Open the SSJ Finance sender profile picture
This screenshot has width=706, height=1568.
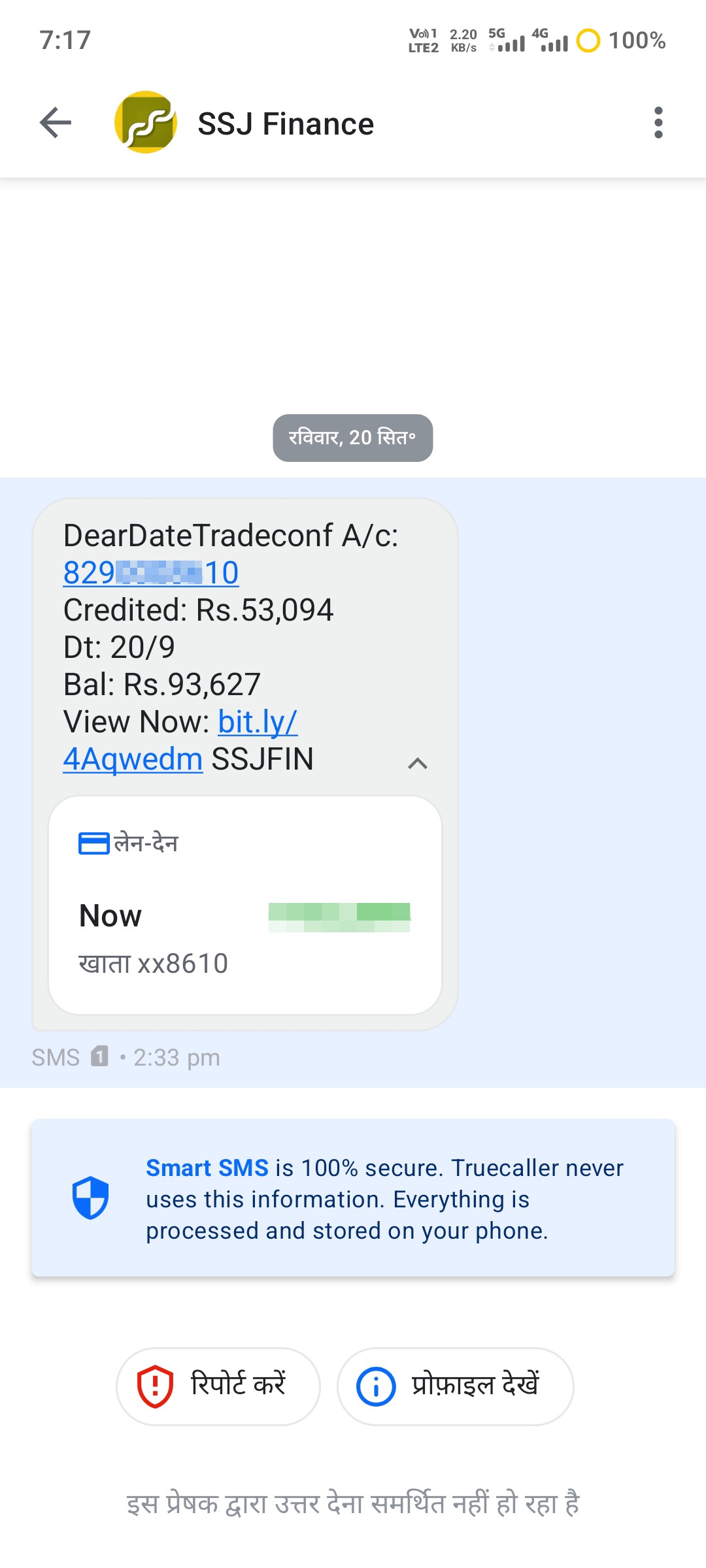point(146,123)
